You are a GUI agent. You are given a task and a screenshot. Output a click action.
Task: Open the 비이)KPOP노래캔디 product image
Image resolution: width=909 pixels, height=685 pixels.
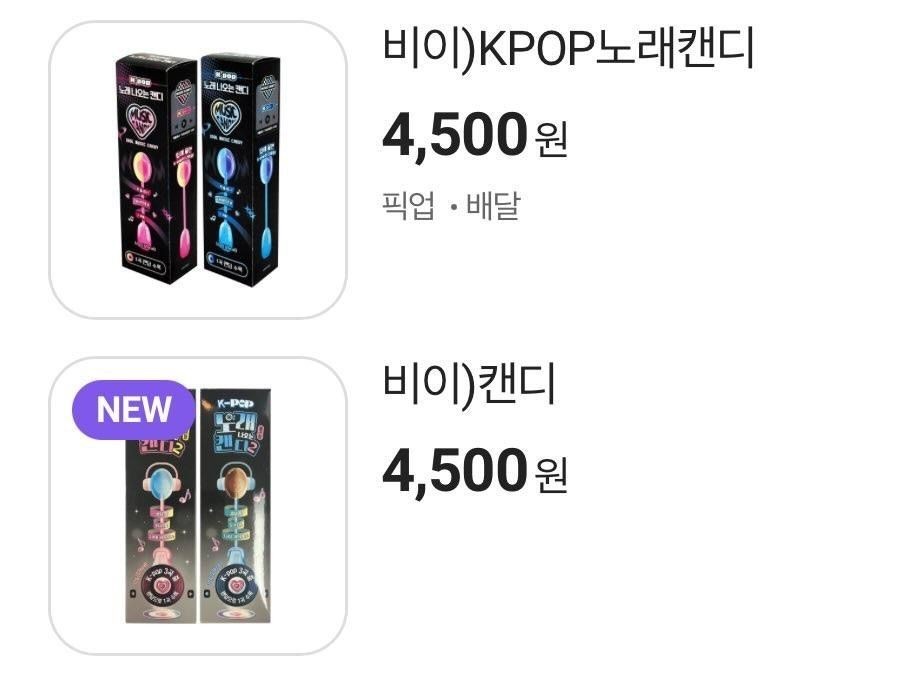tap(198, 170)
